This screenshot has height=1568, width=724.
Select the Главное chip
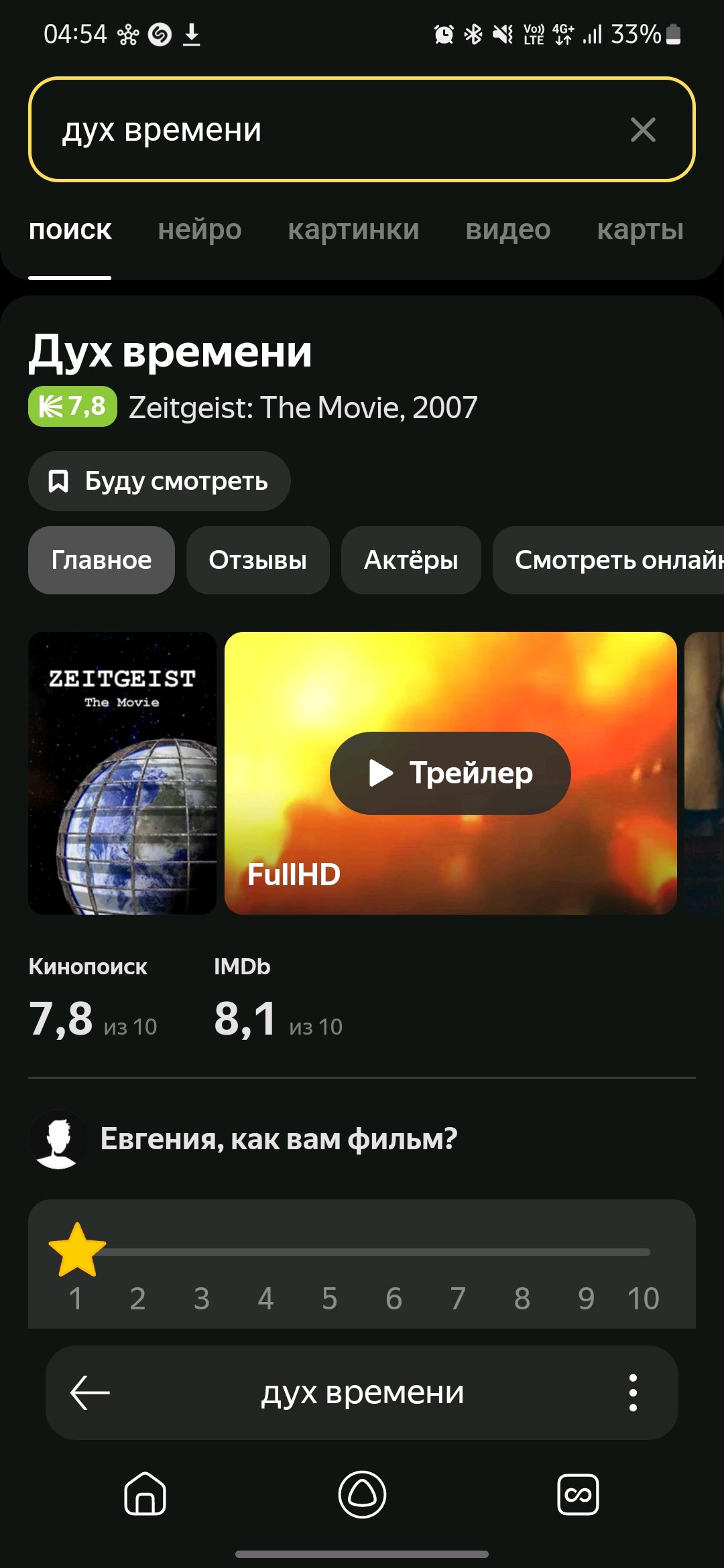(x=101, y=560)
